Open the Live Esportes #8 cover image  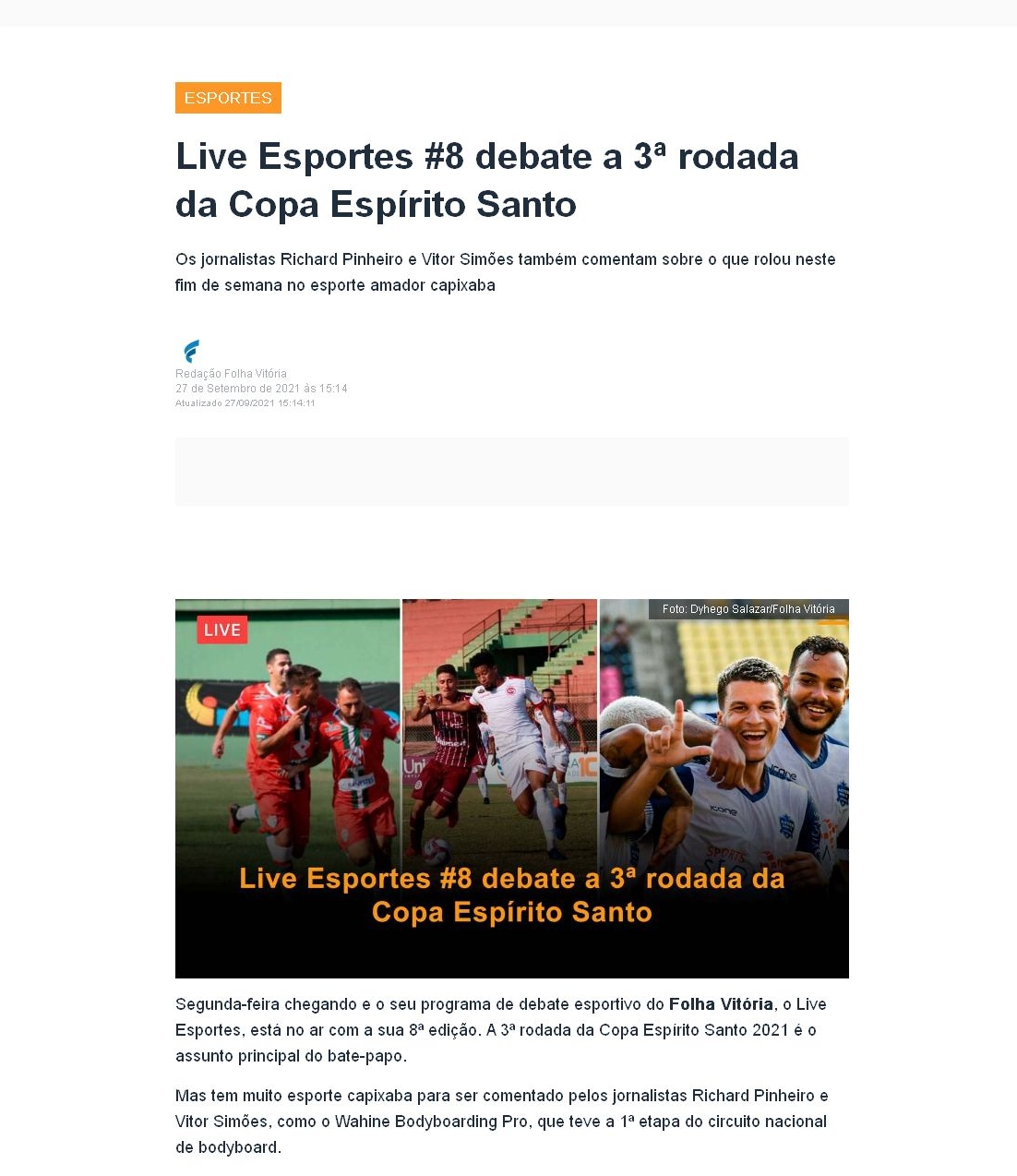pos(511,788)
